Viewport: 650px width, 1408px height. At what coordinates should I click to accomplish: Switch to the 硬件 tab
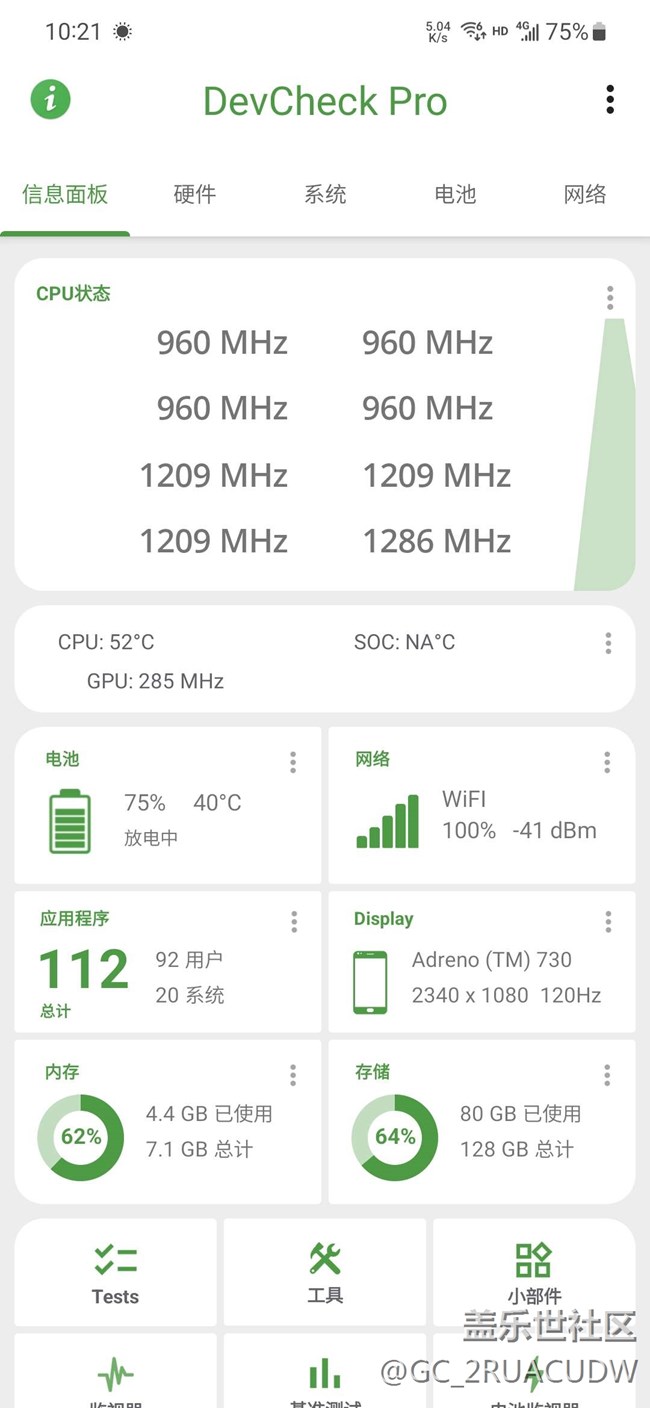point(194,194)
